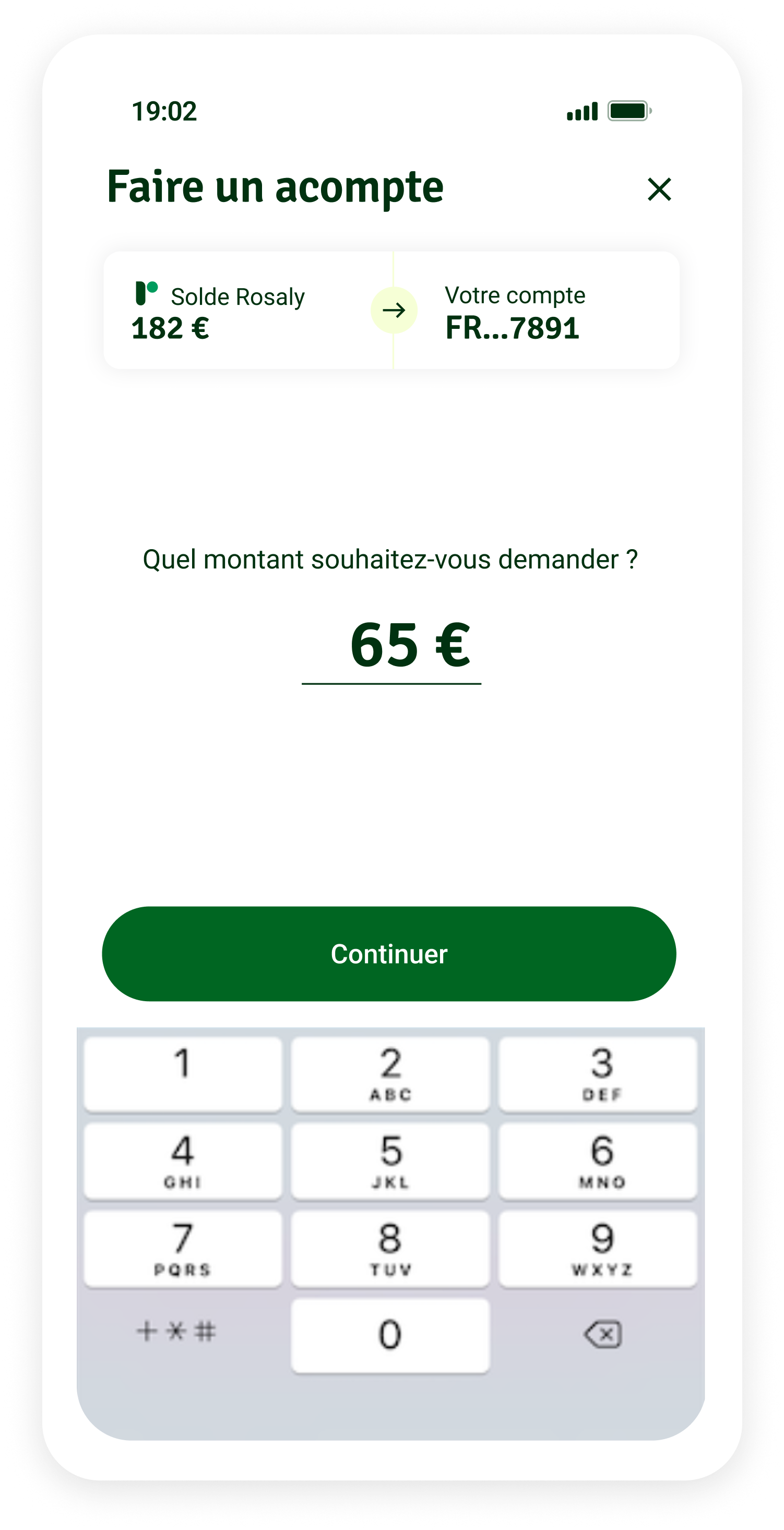
Task: Enter a 6 with the keypad
Action: [598, 1161]
